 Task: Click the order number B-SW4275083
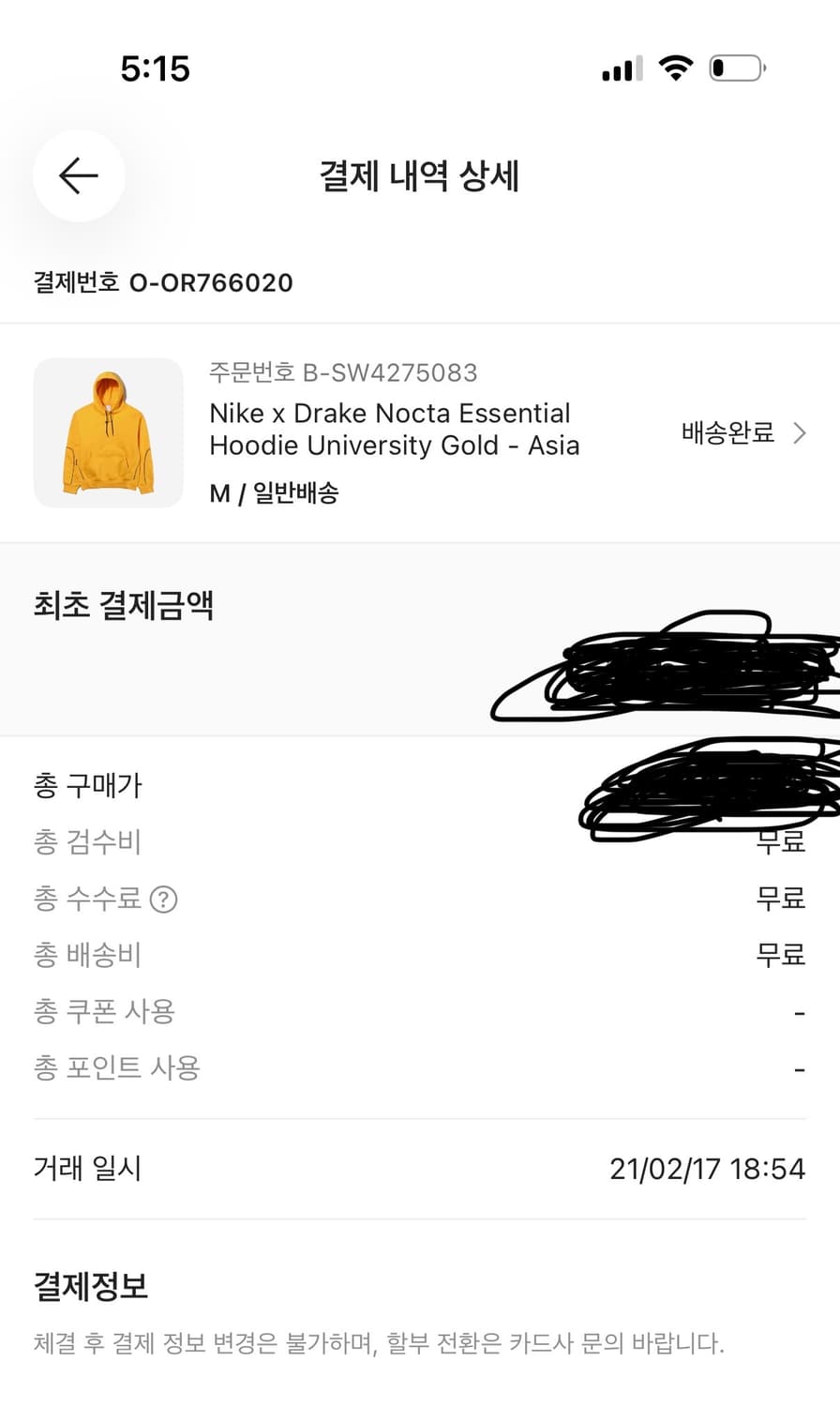coord(343,372)
